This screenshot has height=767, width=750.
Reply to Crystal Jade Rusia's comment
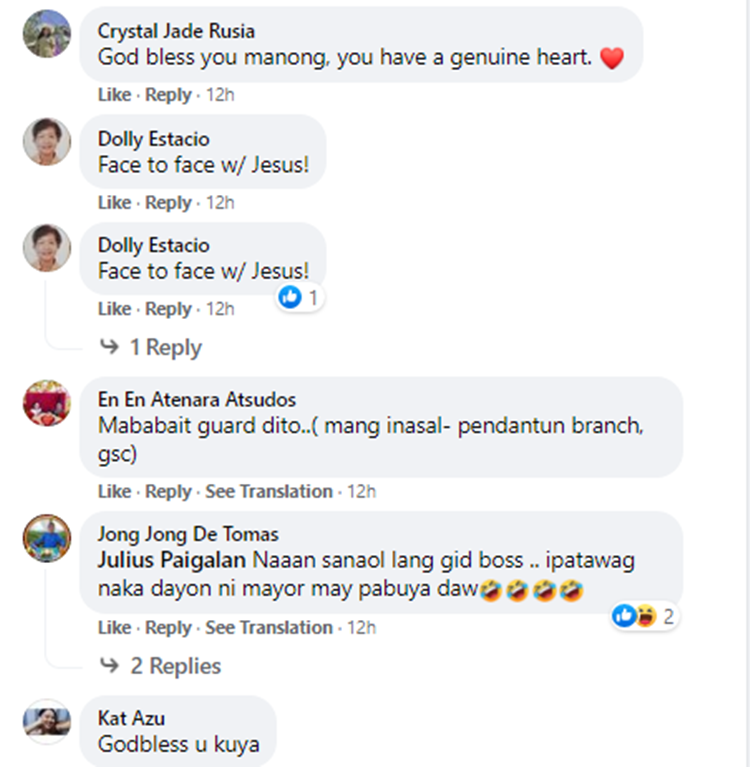coord(168,95)
